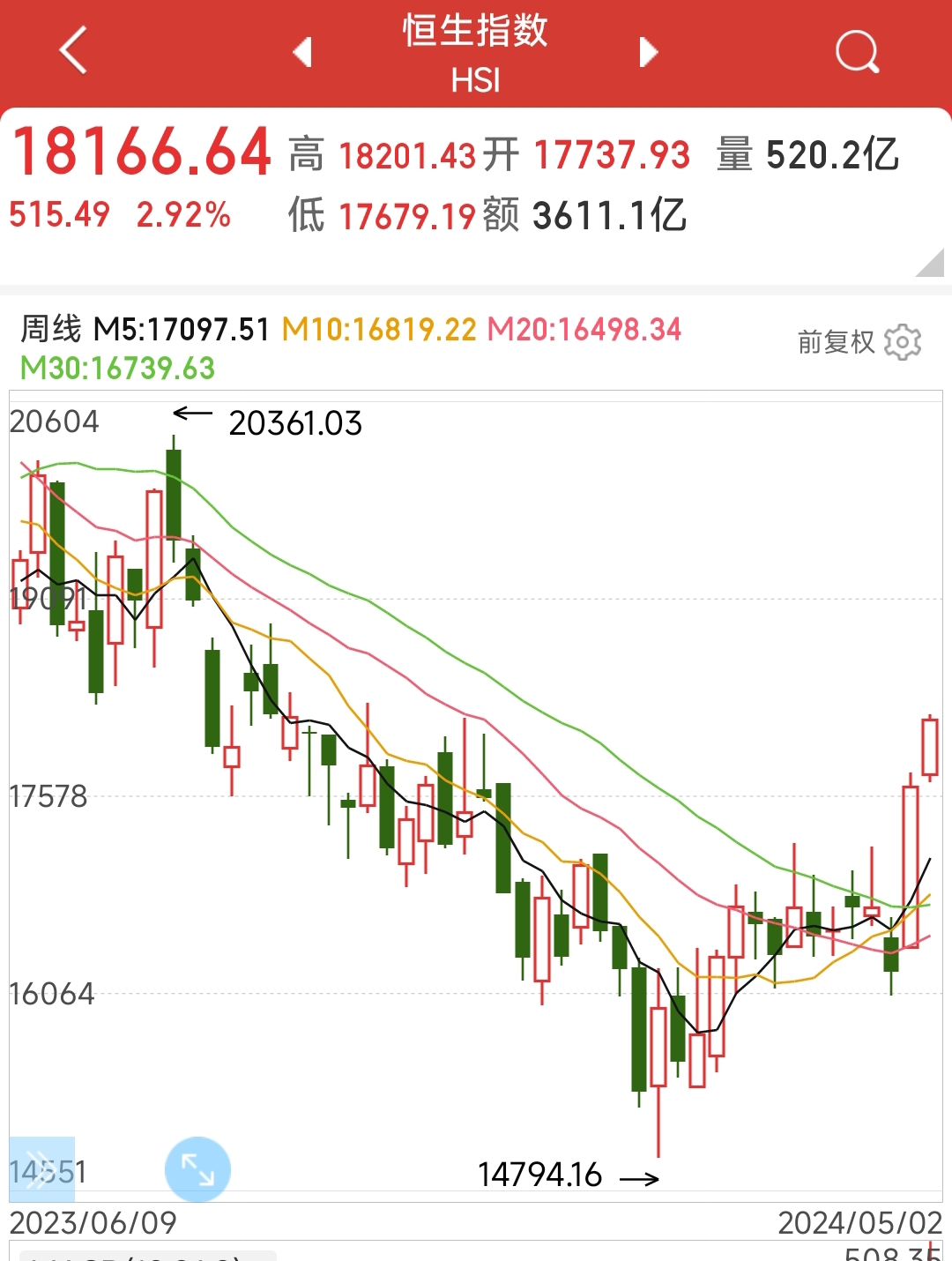Switch to next index with the right arrow

pos(649,52)
